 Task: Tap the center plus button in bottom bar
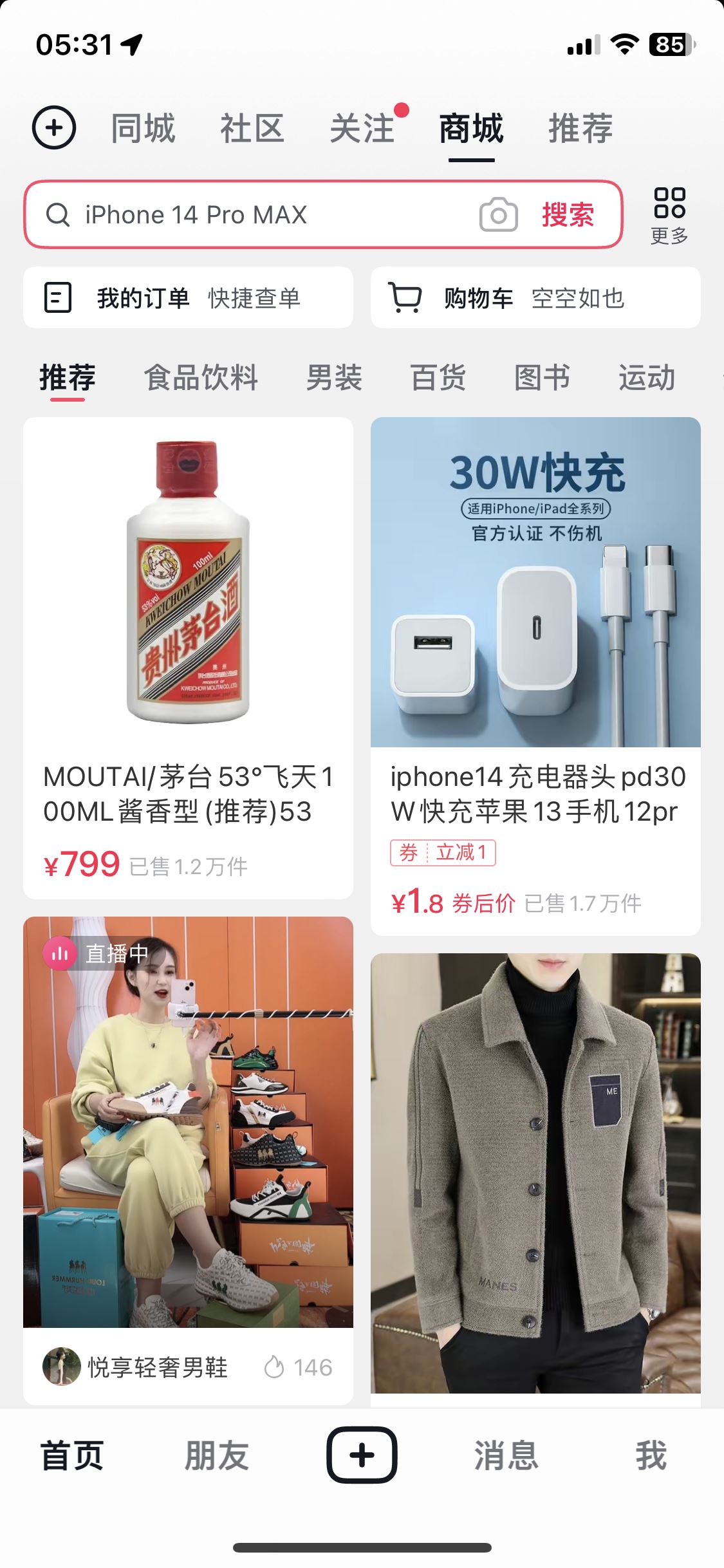tap(362, 1455)
